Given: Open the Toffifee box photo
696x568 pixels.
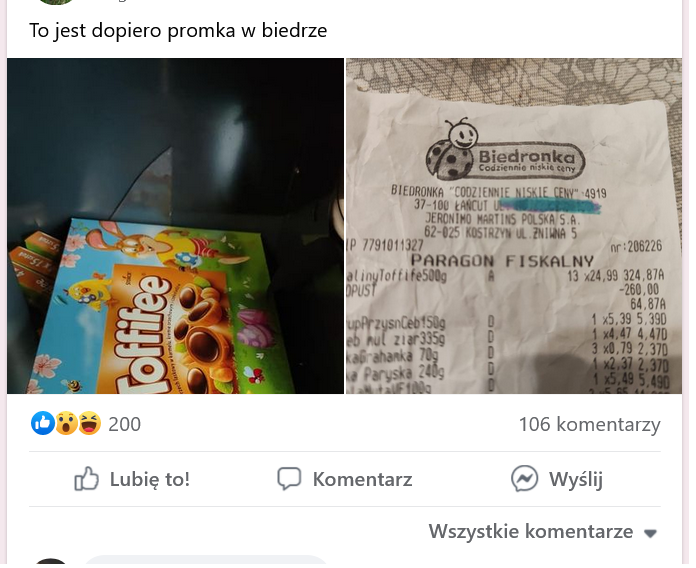Looking at the screenshot, I should [x=175, y=226].
